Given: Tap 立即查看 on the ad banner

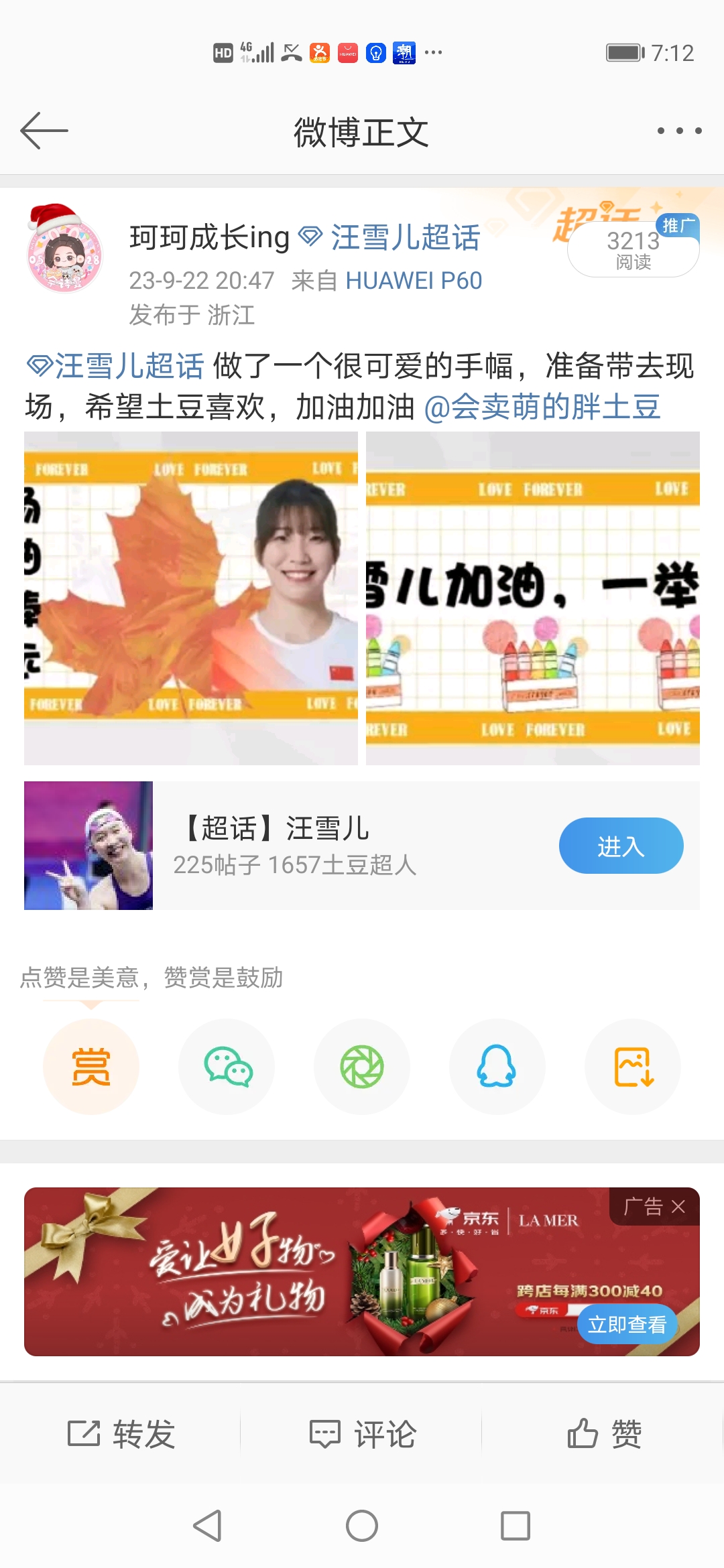Looking at the screenshot, I should click(627, 1324).
